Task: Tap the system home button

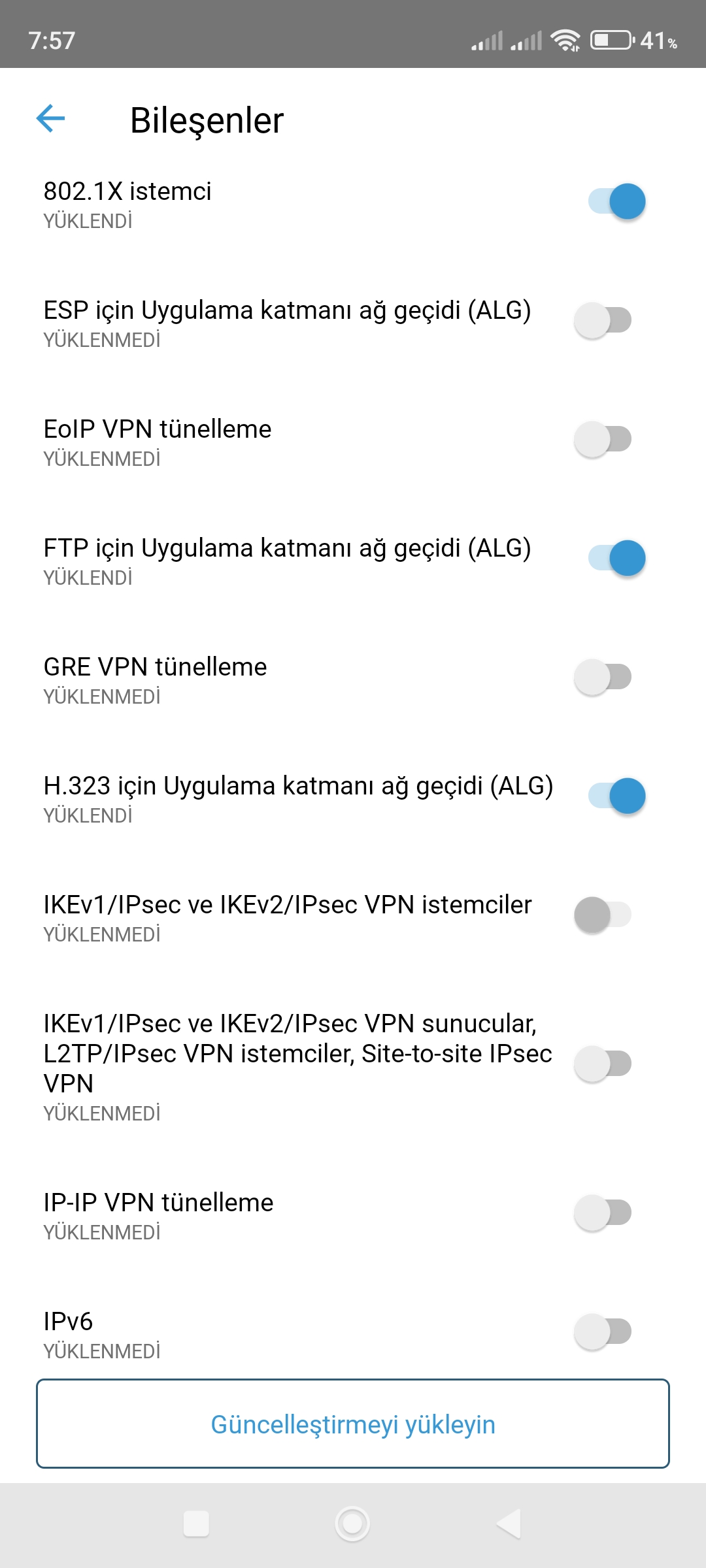Action: [x=352, y=1524]
